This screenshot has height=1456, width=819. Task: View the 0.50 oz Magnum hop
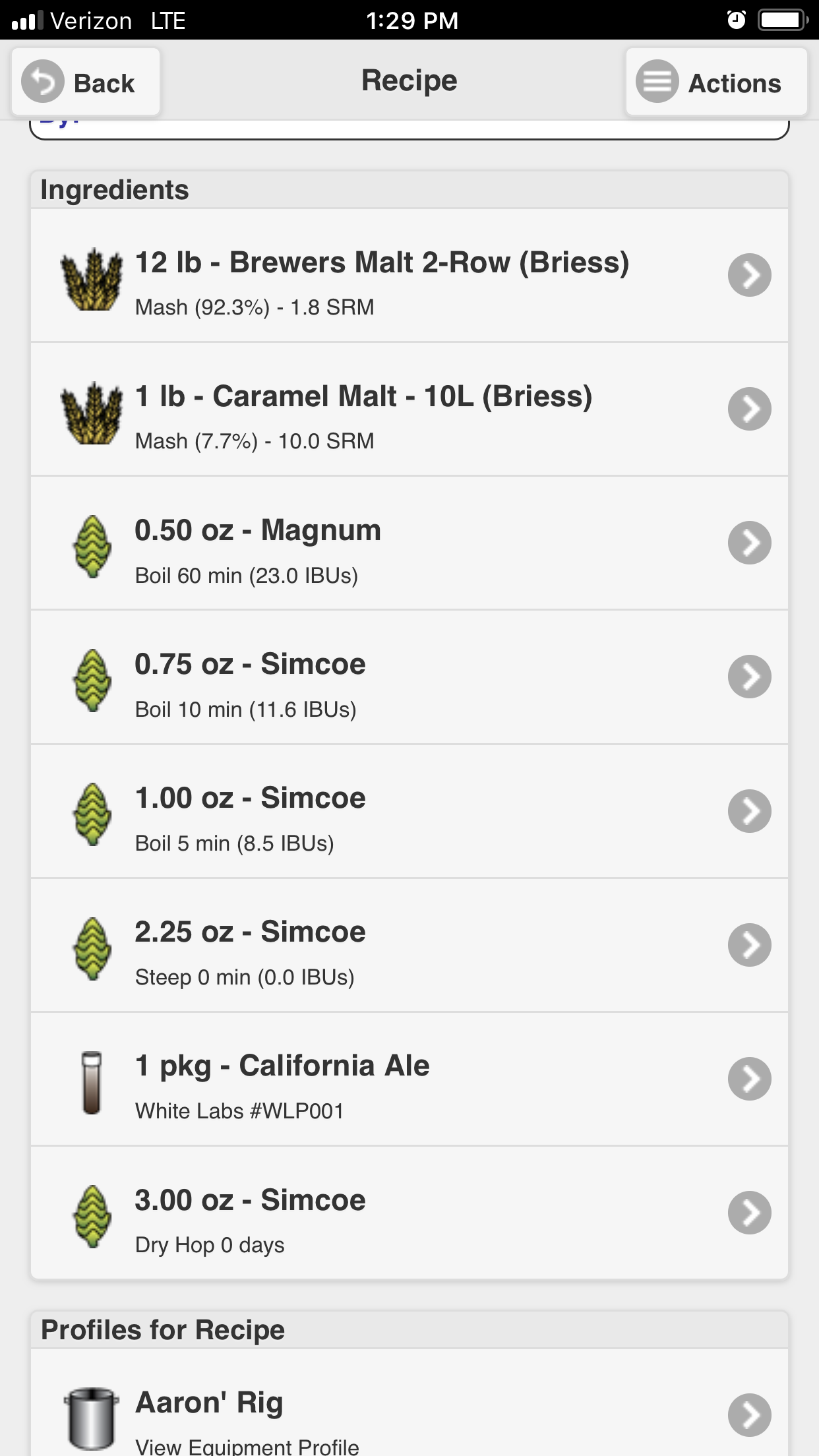[x=409, y=543]
